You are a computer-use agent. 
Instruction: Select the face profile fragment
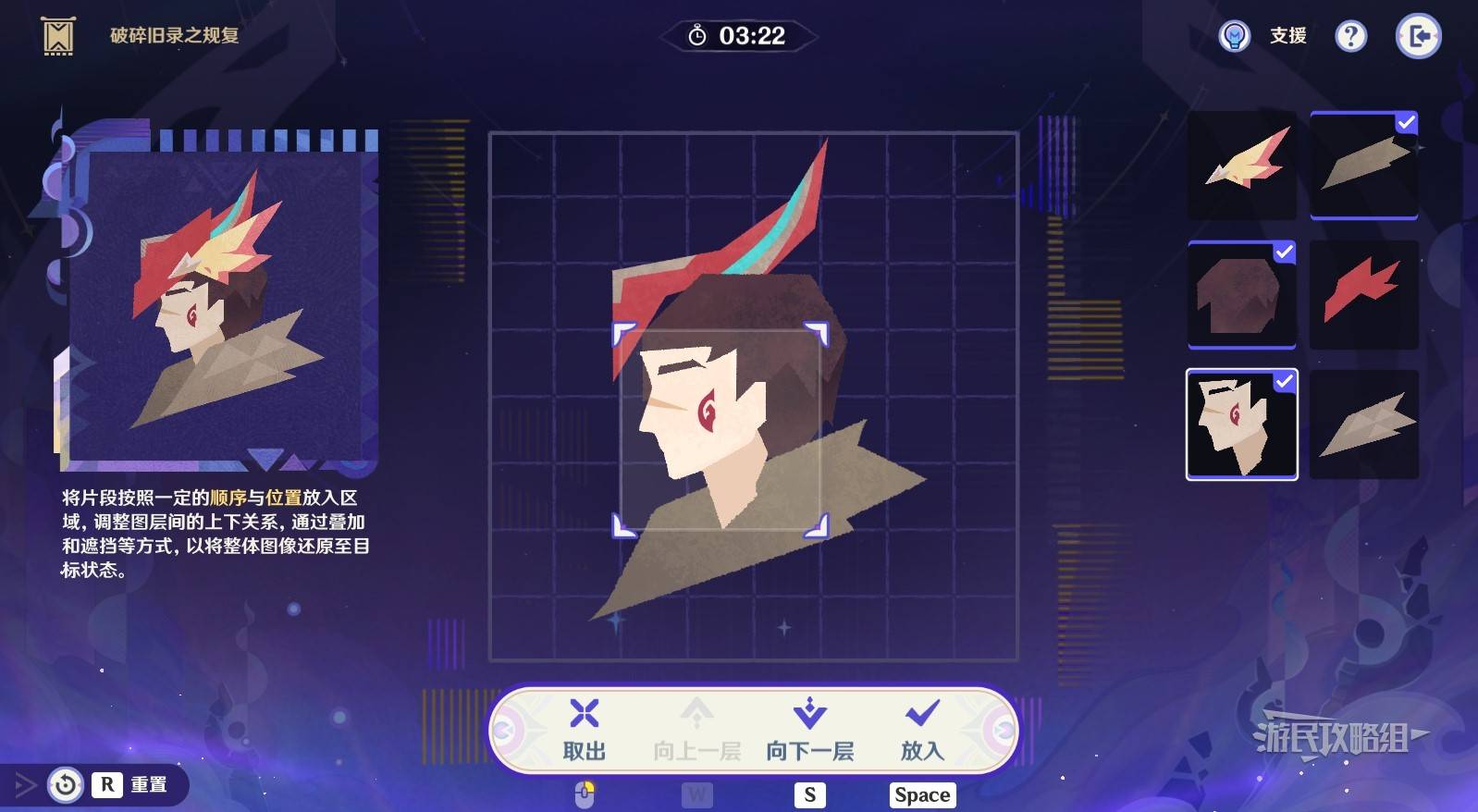(1241, 424)
